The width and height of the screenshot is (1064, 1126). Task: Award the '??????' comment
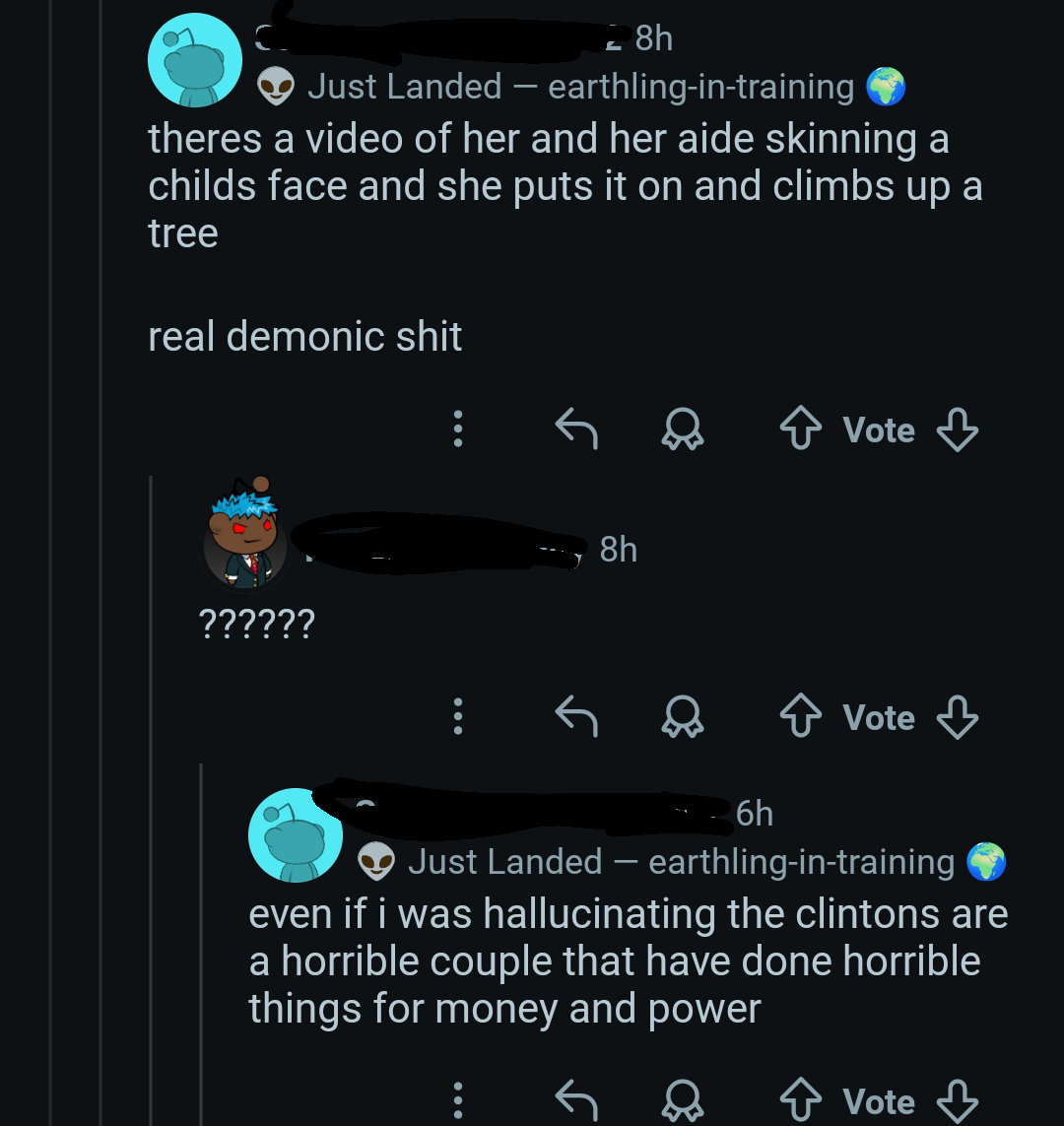[x=681, y=717]
